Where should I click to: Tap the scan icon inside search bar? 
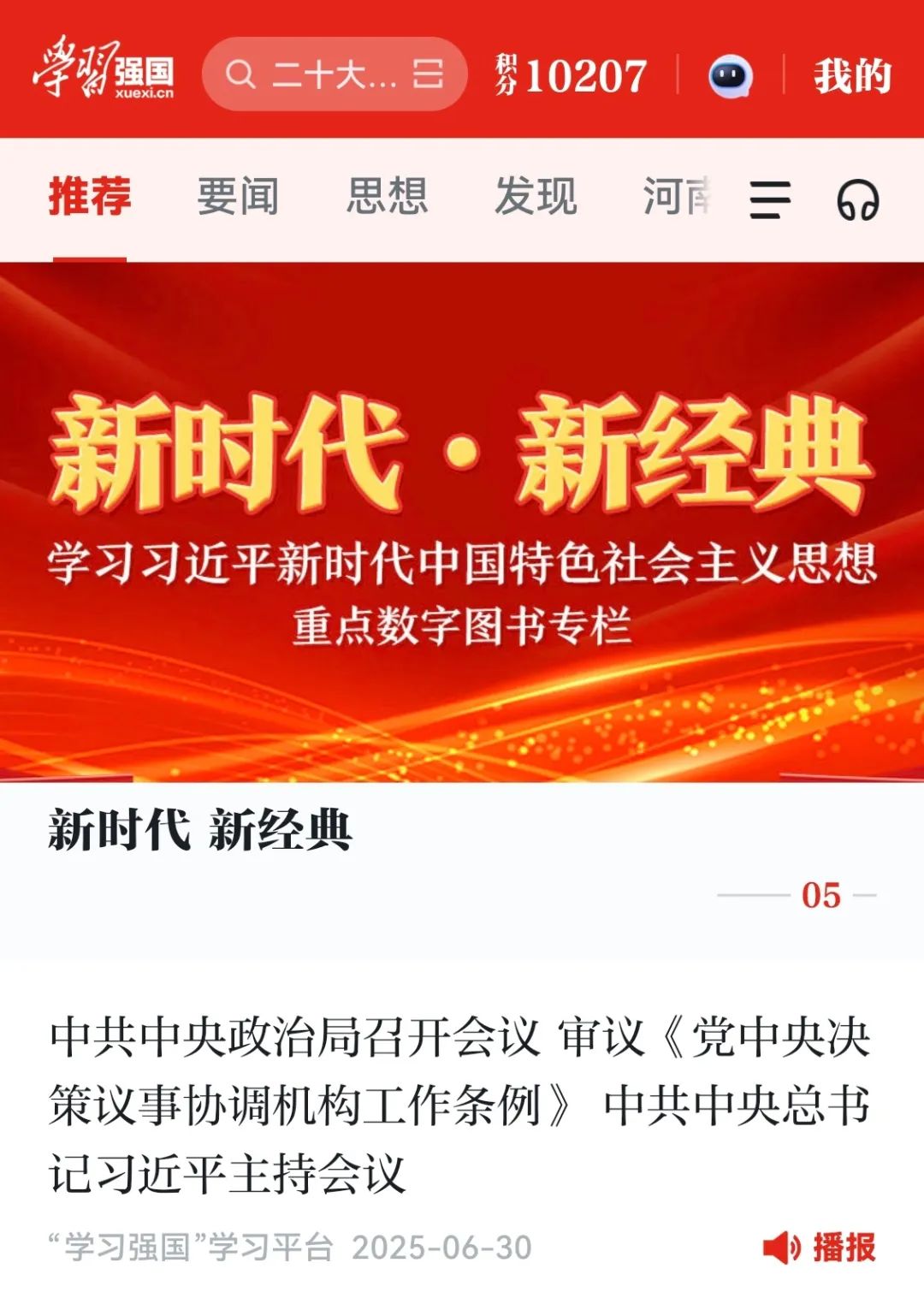click(428, 74)
